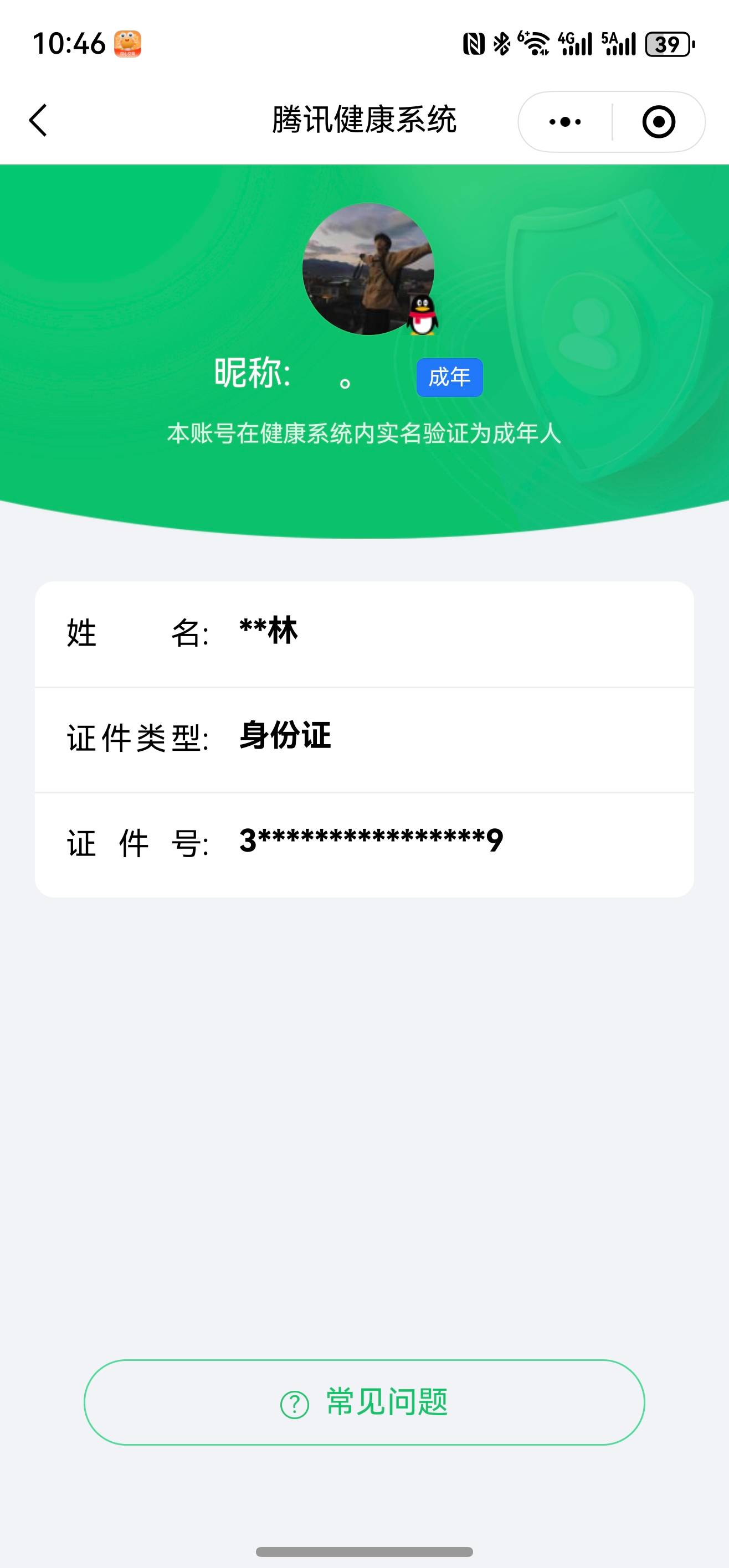Tap the 腾讯健康系统 title text
Image resolution: width=729 pixels, height=1568 pixels.
364,119
